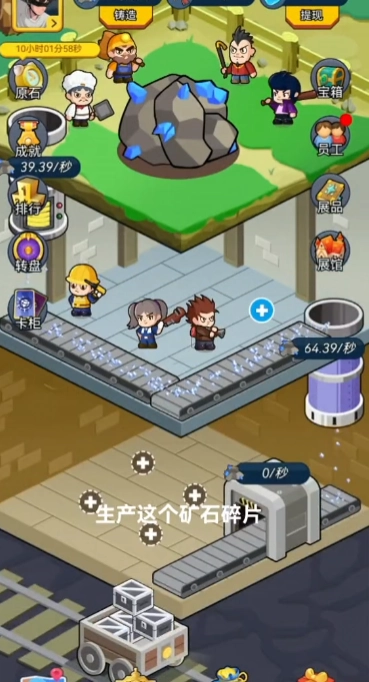The width and height of the screenshot is (369, 682).
Task: Tap the big ore rock to mine
Action: pyautogui.click(x=178, y=122)
